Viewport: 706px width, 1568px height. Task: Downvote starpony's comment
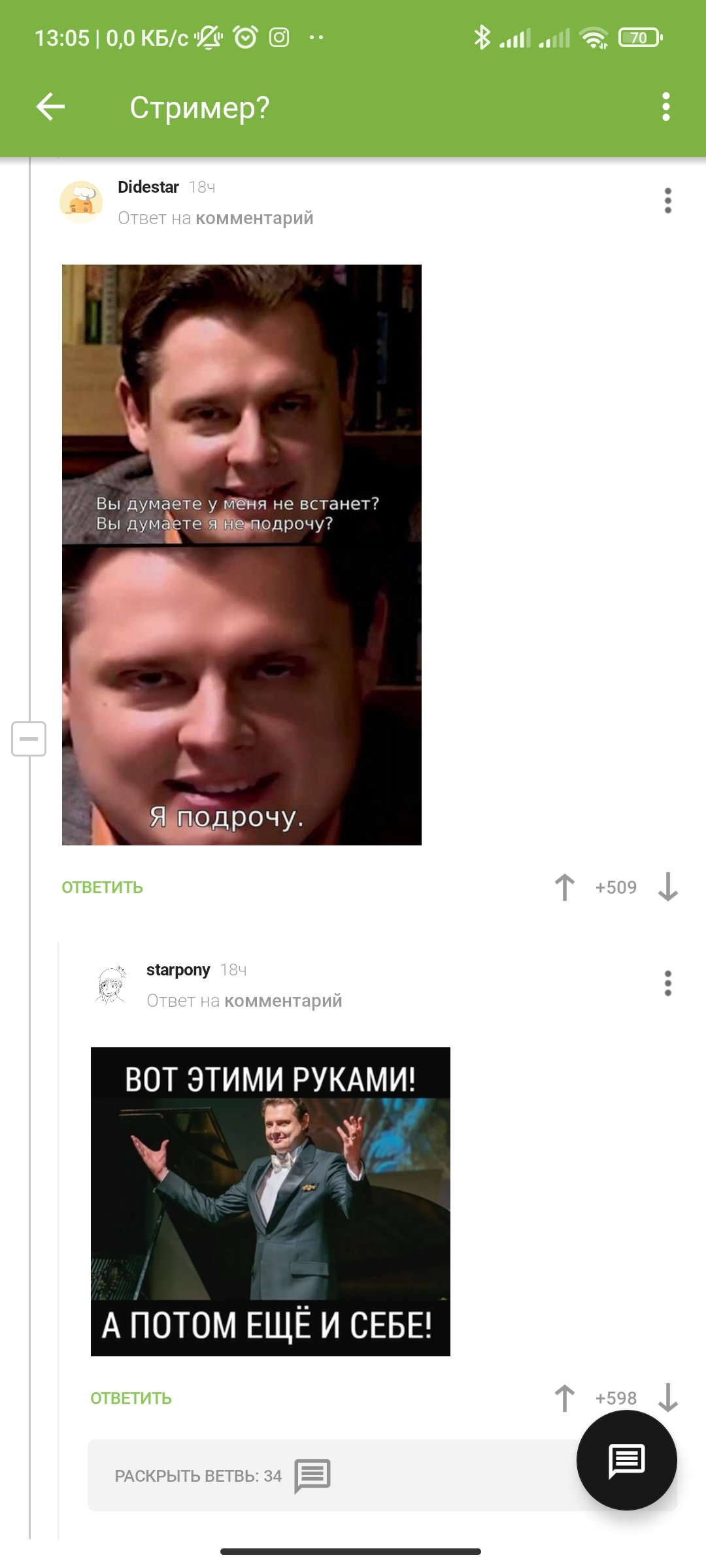(x=667, y=1398)
